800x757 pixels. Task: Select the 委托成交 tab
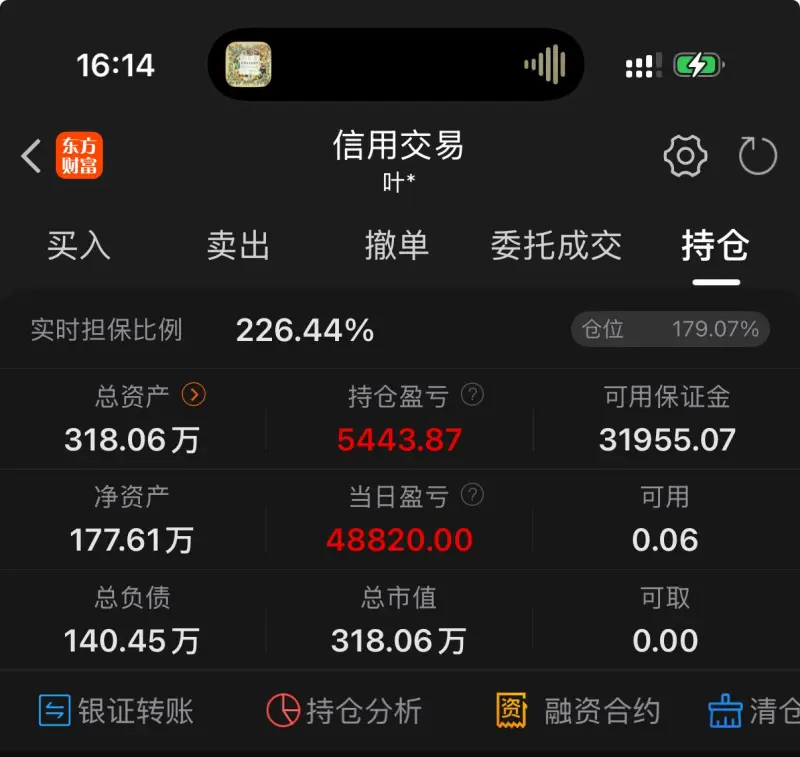pos(556,246)
